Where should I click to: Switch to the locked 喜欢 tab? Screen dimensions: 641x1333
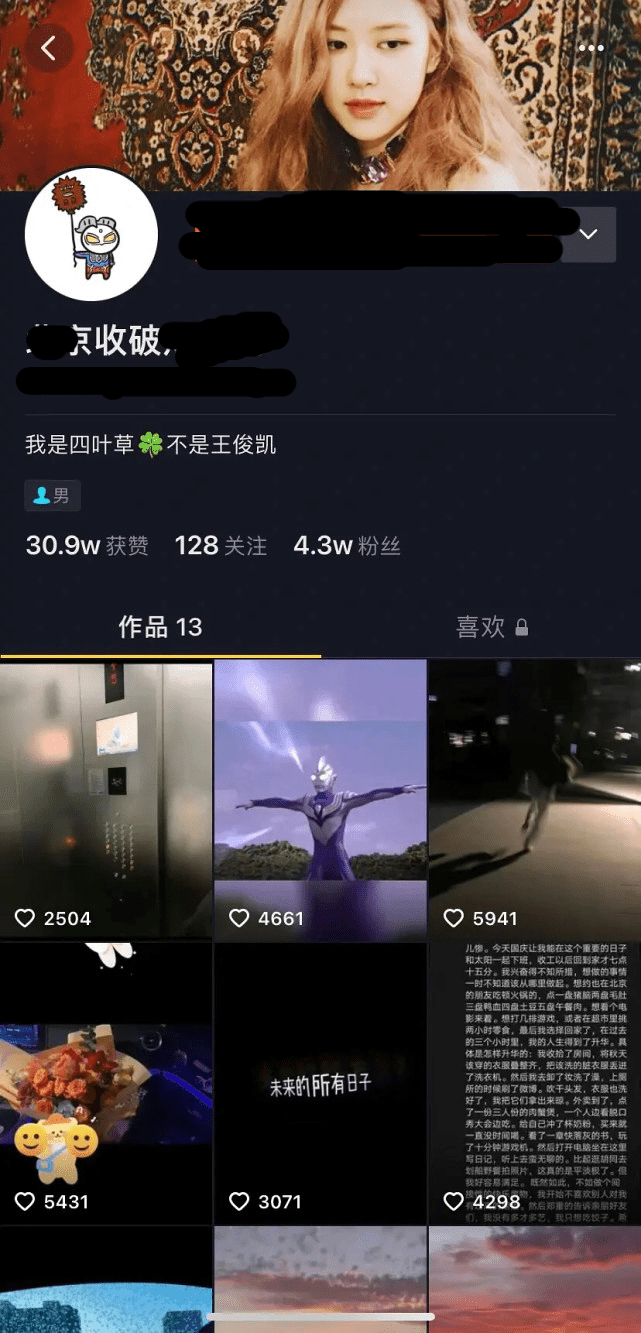coord(491,627)
